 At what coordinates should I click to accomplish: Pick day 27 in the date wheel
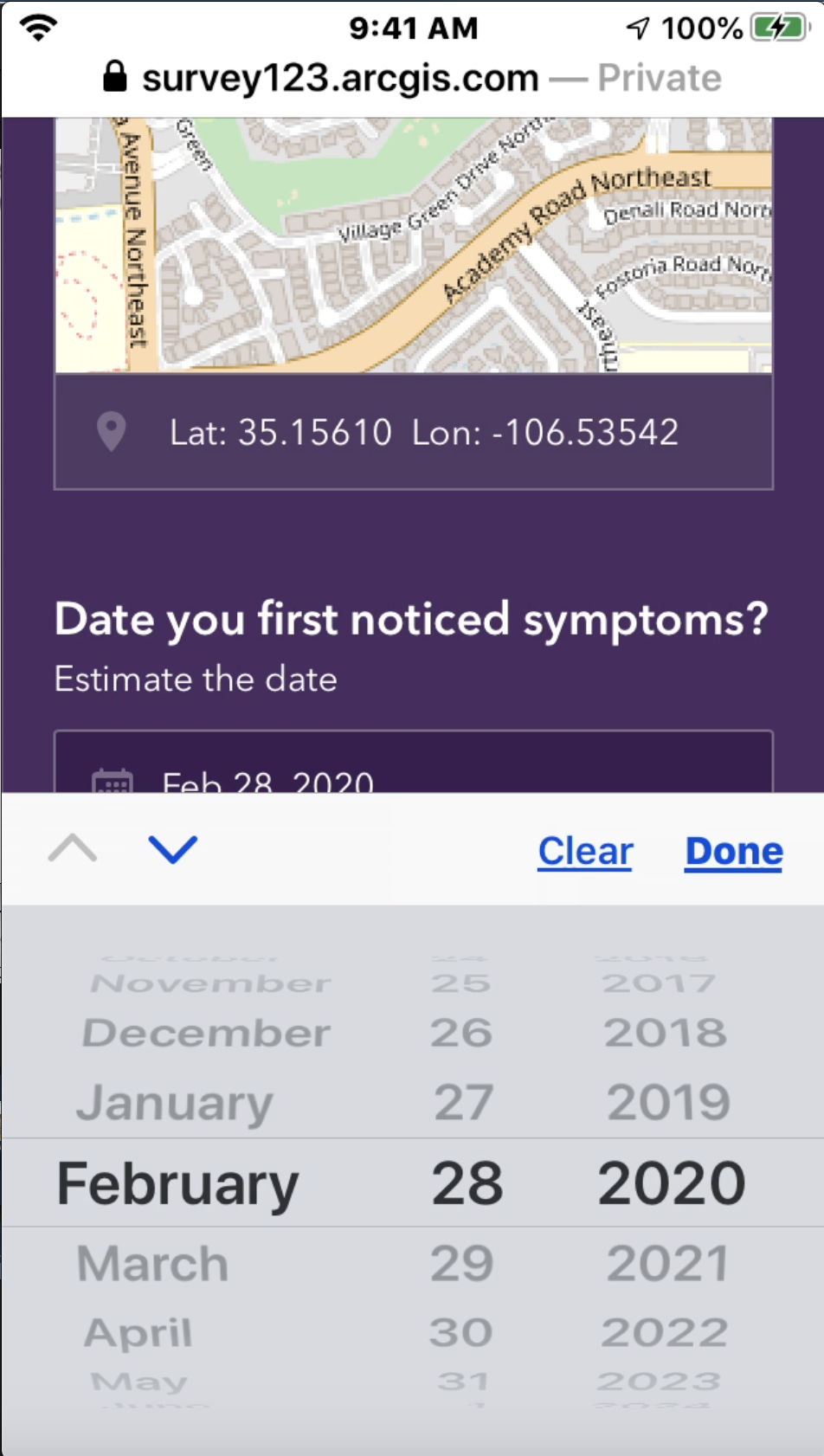coord(463,1102)
